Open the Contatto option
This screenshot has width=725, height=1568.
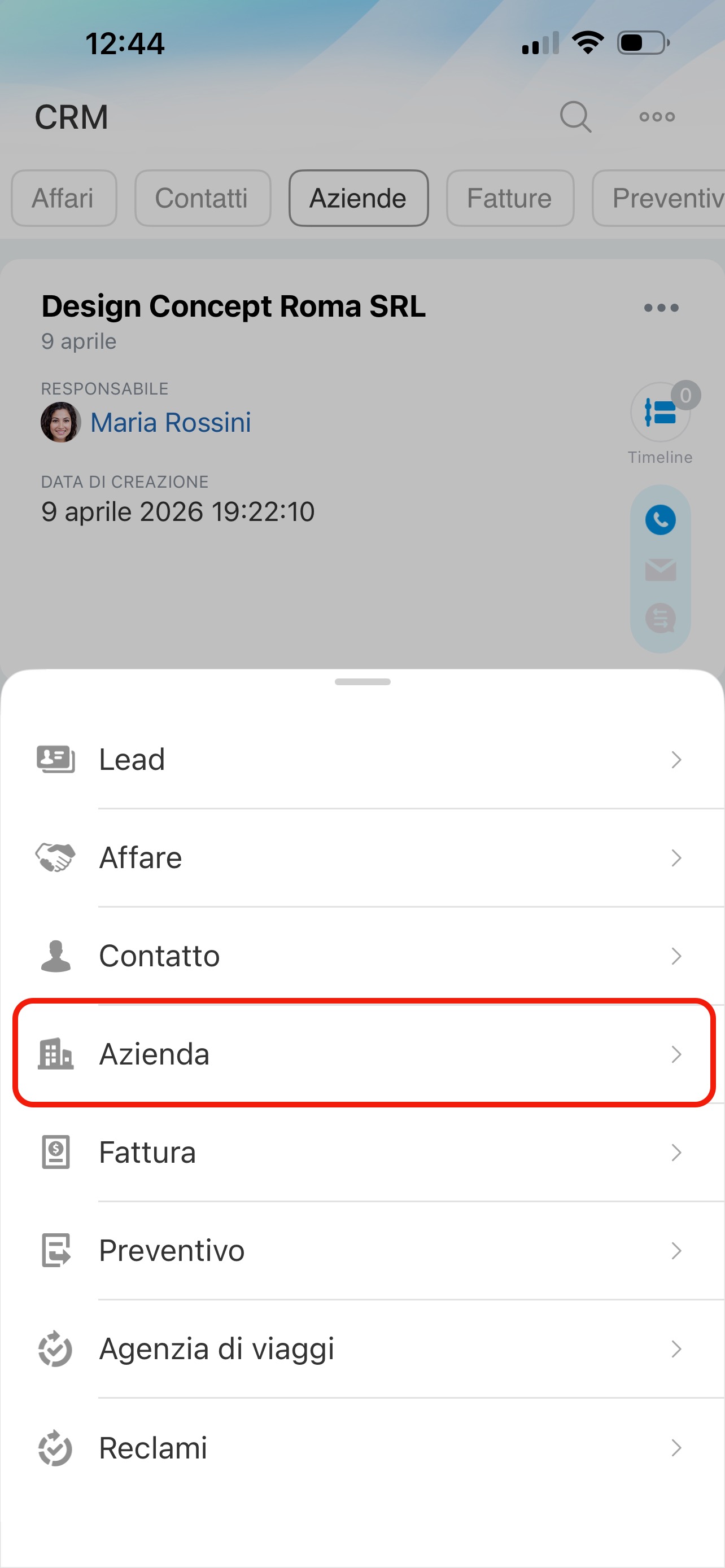pyautogui.click(x=361, y=956)
